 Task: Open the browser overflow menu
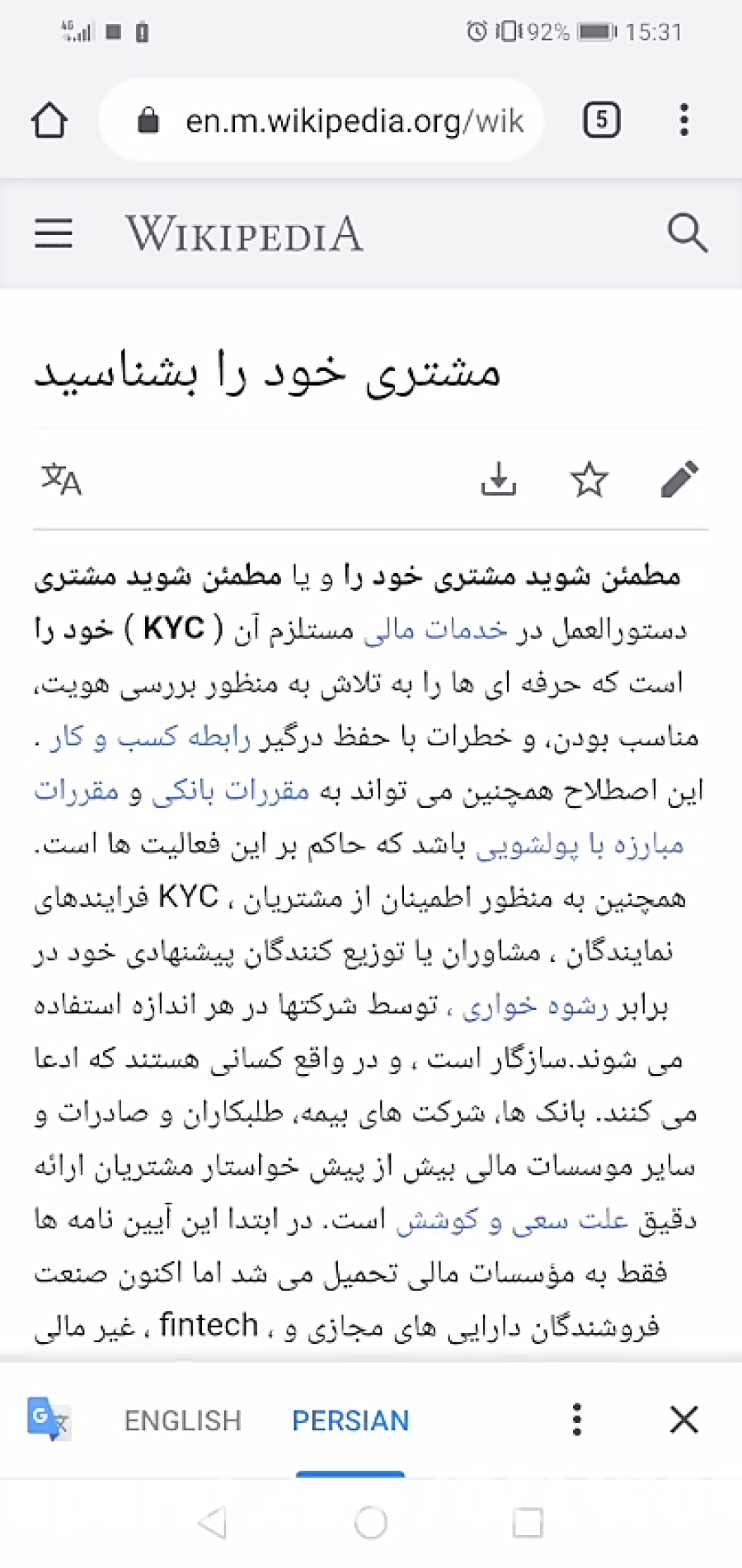[x=683, y=120]
